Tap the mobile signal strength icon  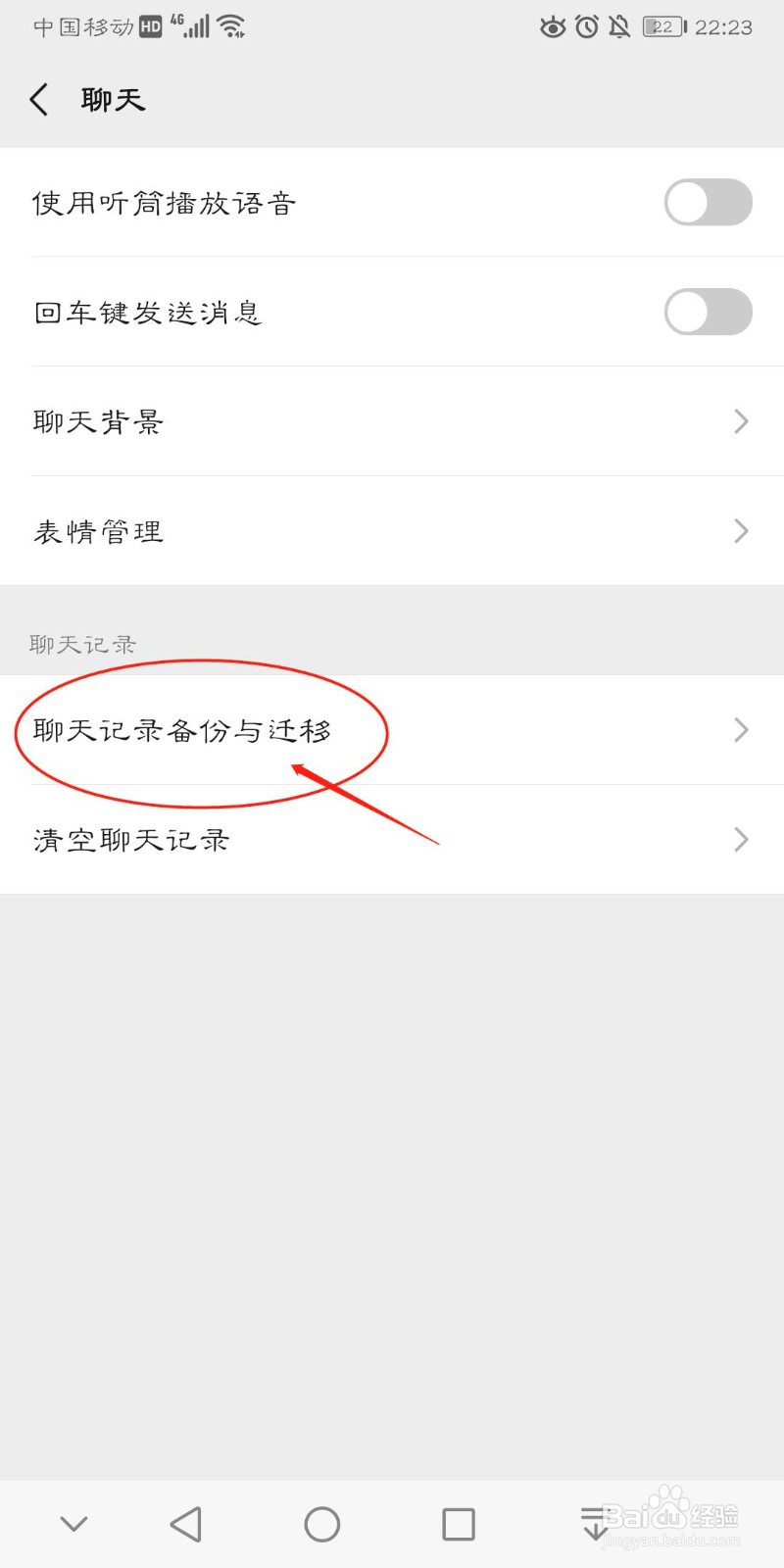195,27
